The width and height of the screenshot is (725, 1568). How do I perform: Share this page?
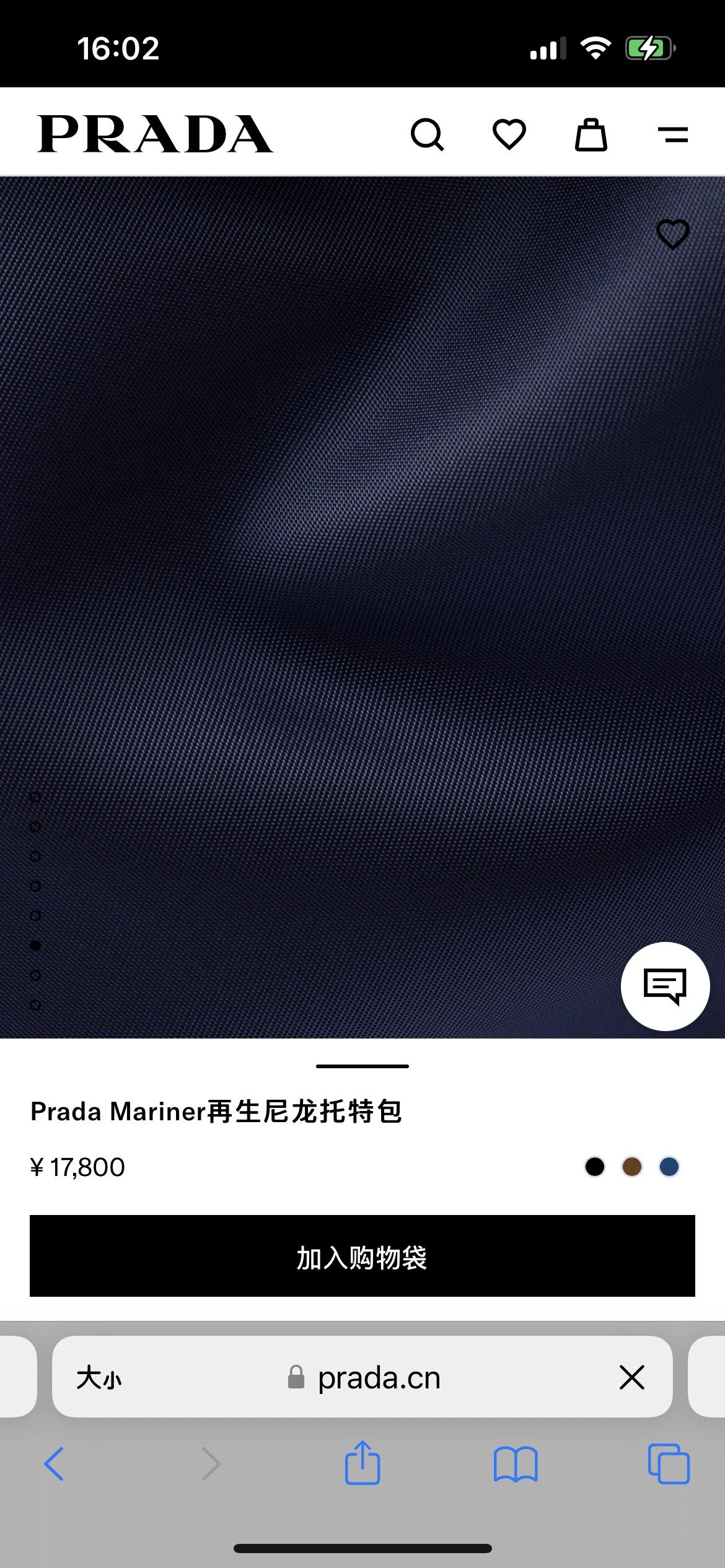[362, 1463]
